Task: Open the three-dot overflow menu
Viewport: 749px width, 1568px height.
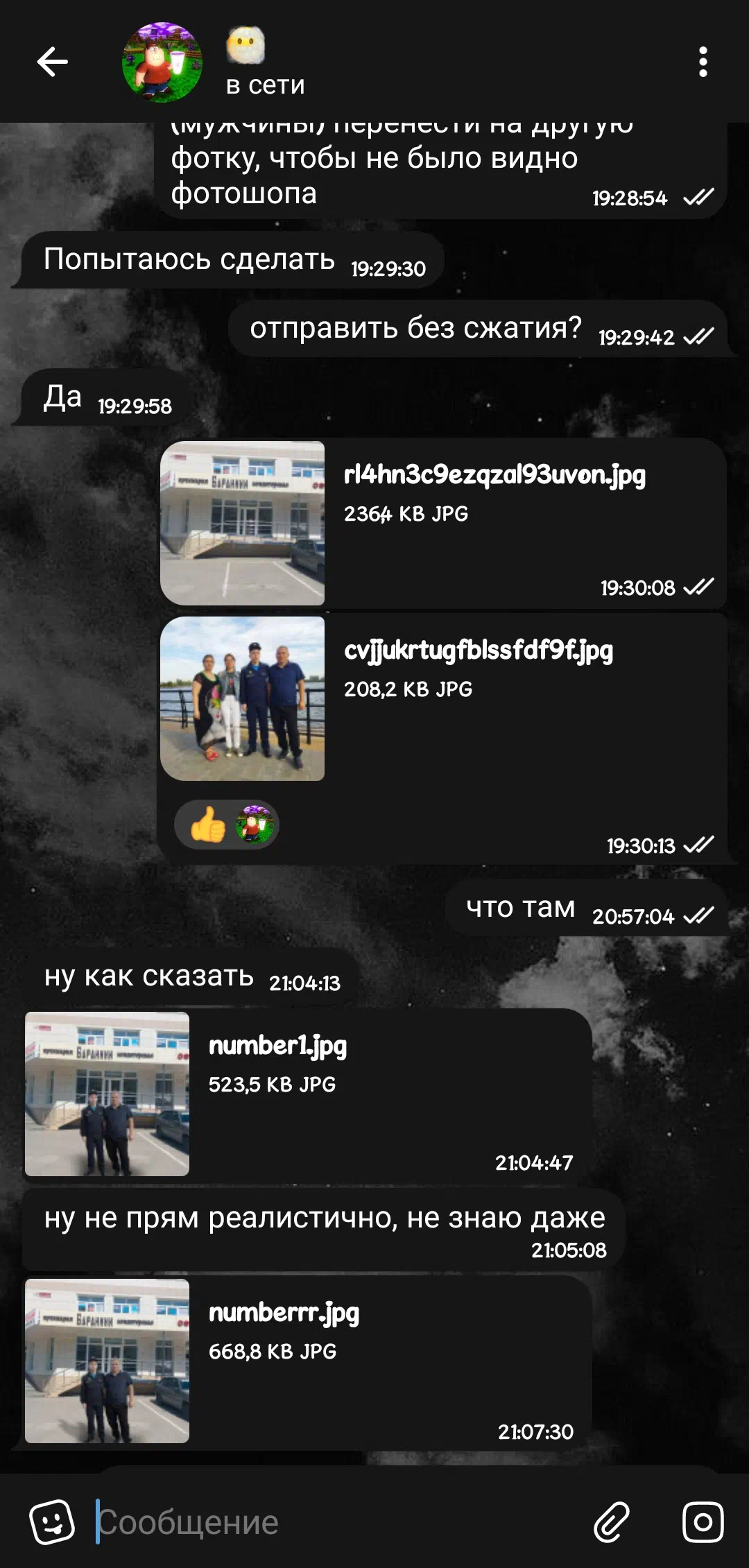Action: tap(703, 62)
